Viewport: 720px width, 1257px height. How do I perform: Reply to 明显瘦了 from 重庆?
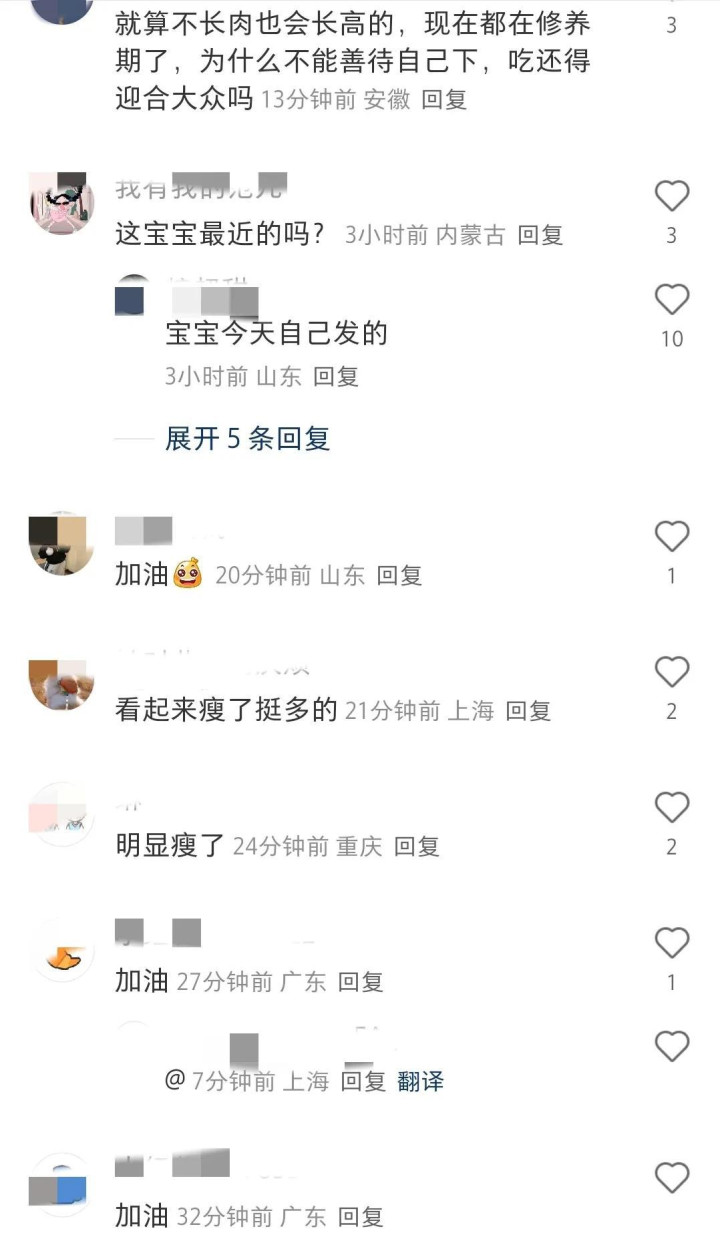[417, 847]
